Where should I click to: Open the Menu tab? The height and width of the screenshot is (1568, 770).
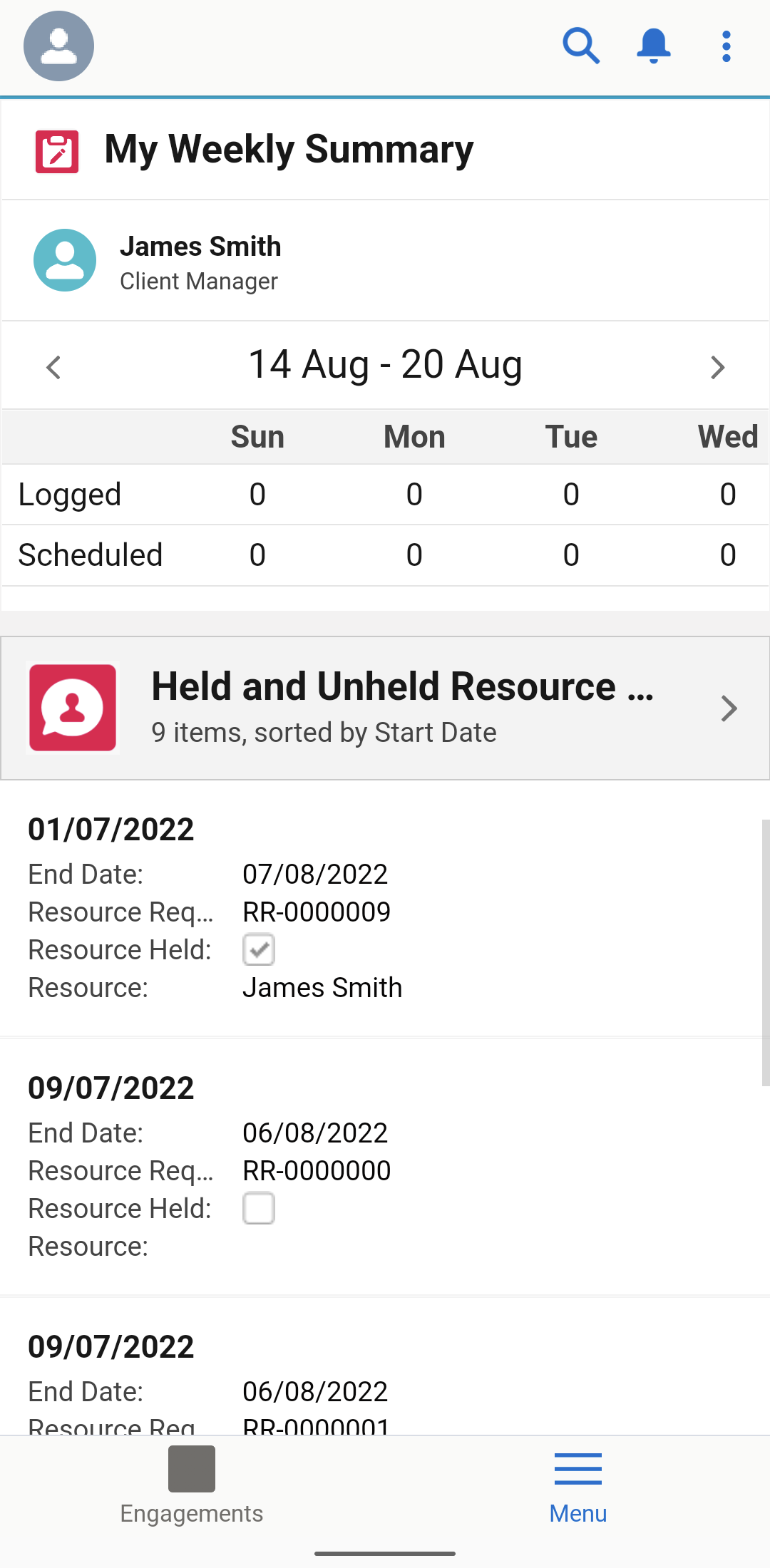[x=577, y=1485]
